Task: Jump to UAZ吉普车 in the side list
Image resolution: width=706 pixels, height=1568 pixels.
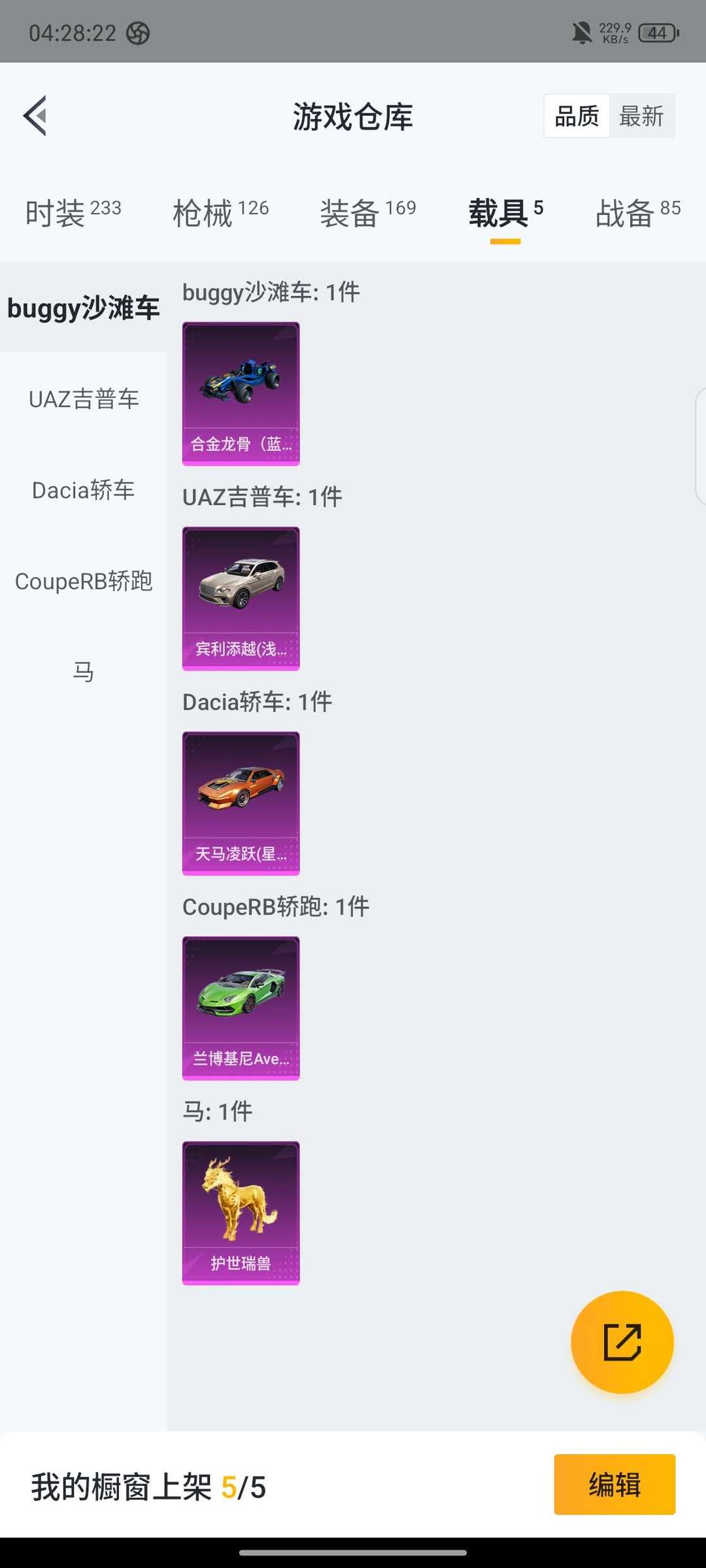Action: [x=83, y=399]
